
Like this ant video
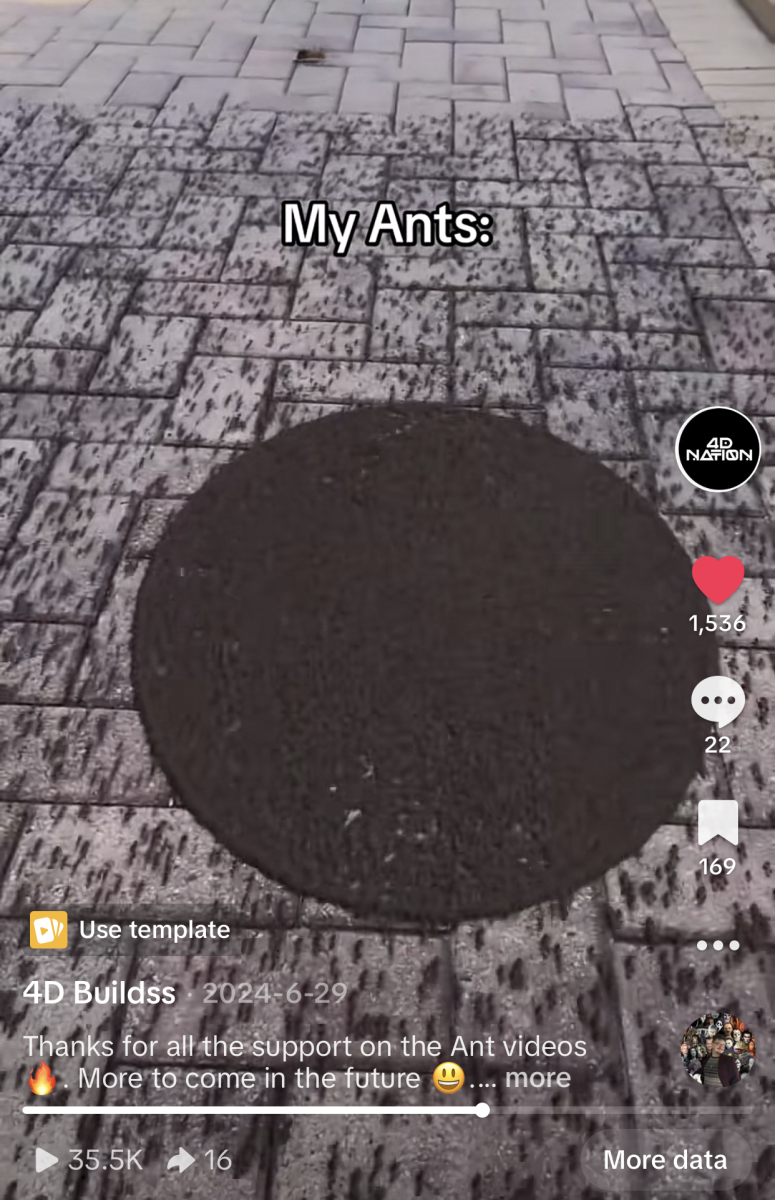point(718,580)
